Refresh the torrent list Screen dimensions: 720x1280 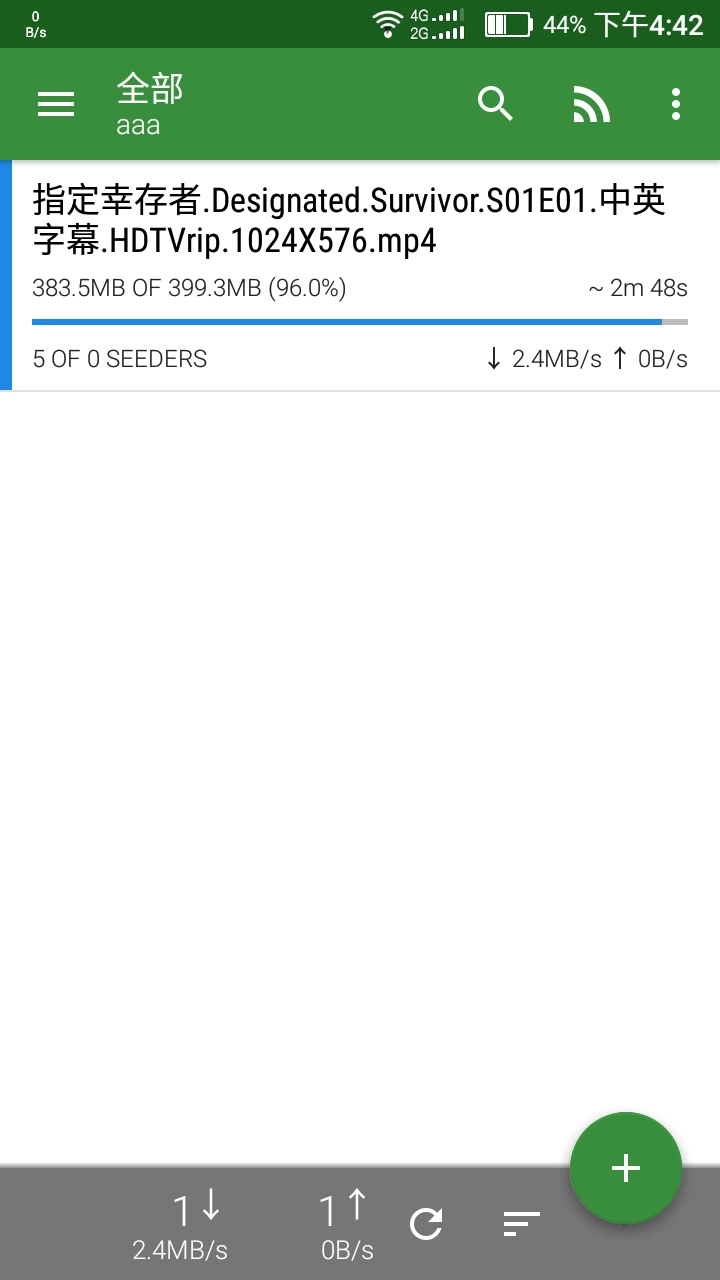coord(426,1224)
